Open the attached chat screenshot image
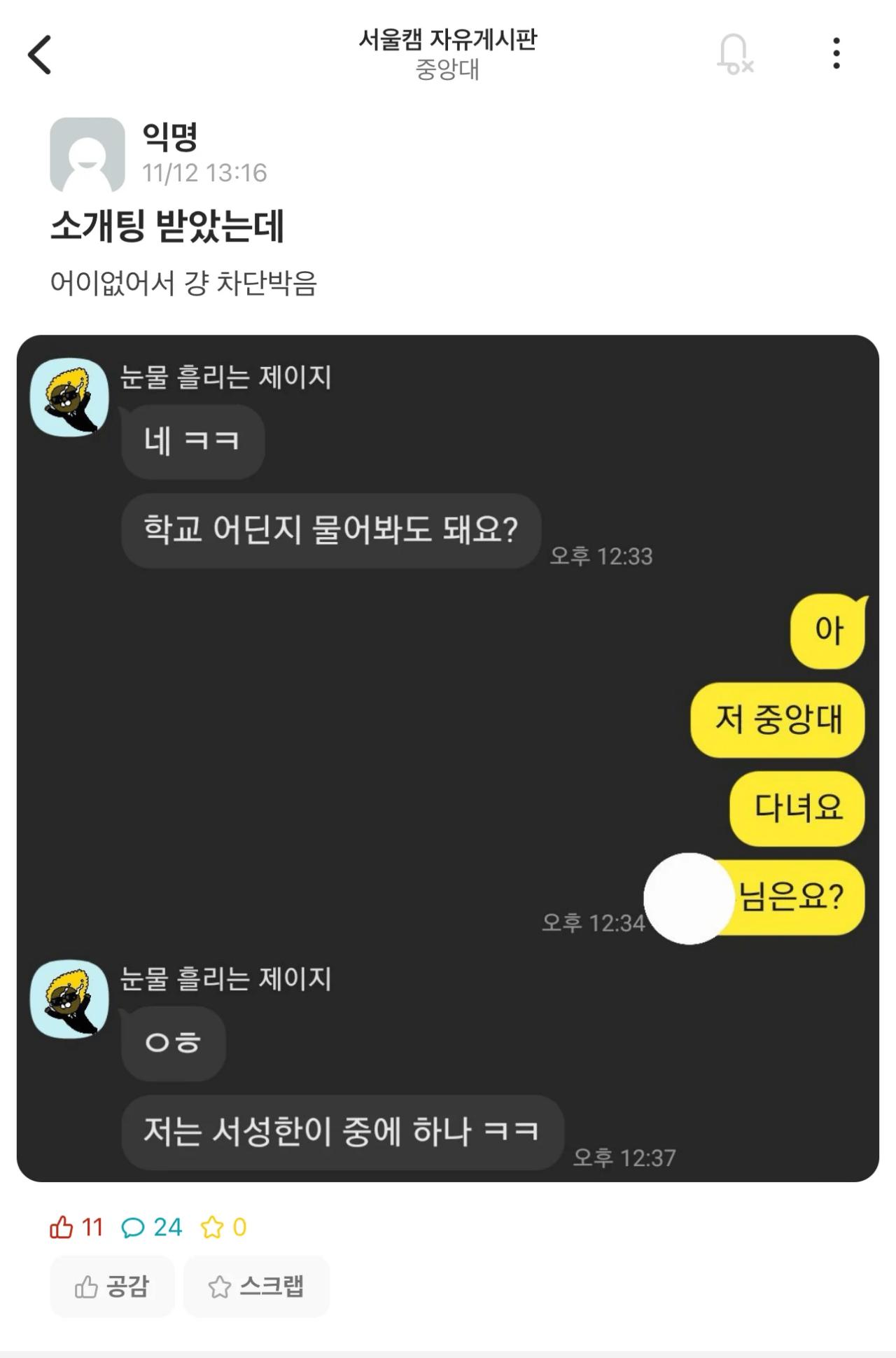 pos(448,756)
